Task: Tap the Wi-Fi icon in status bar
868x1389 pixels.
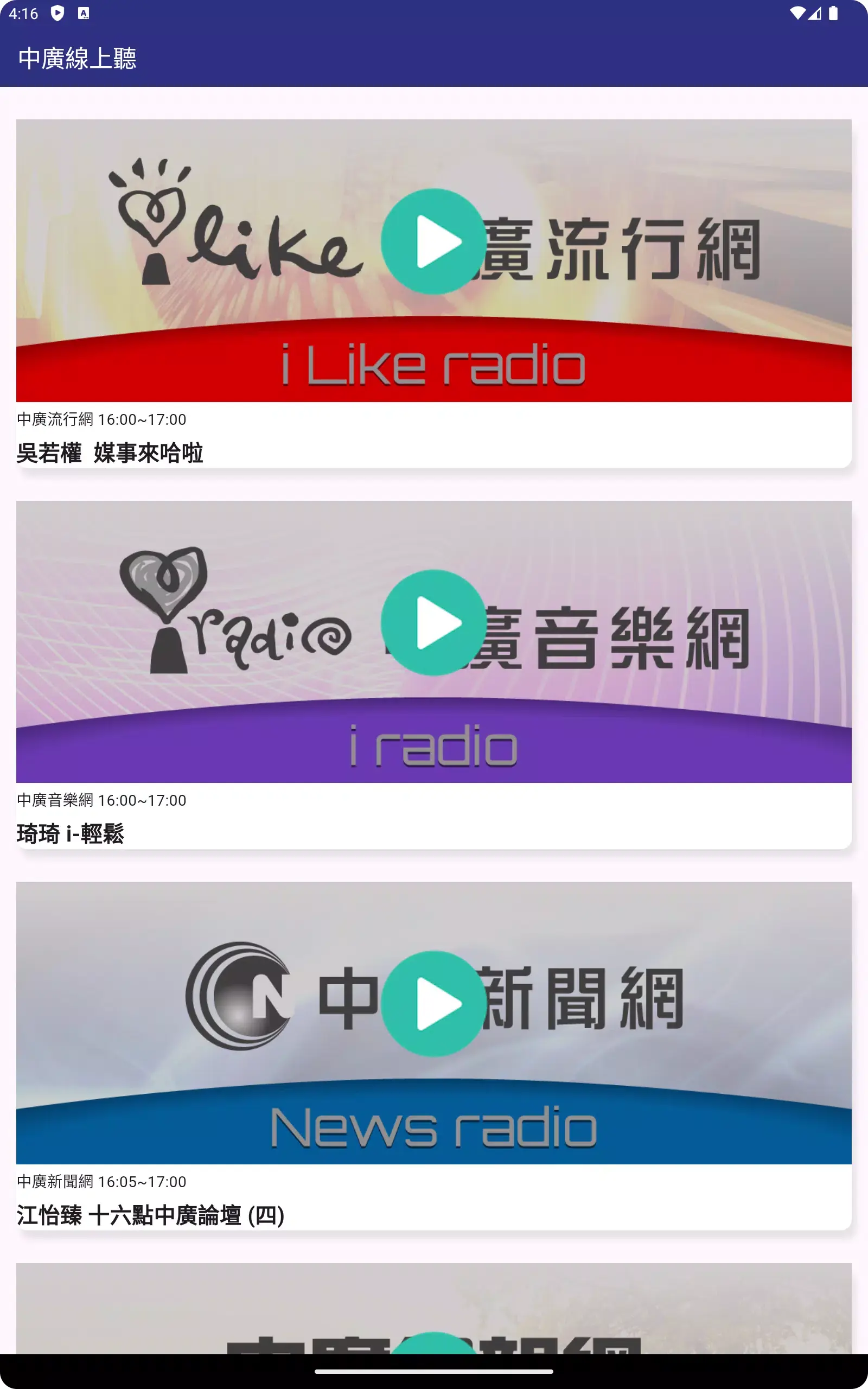Action: tap(797, 12)
